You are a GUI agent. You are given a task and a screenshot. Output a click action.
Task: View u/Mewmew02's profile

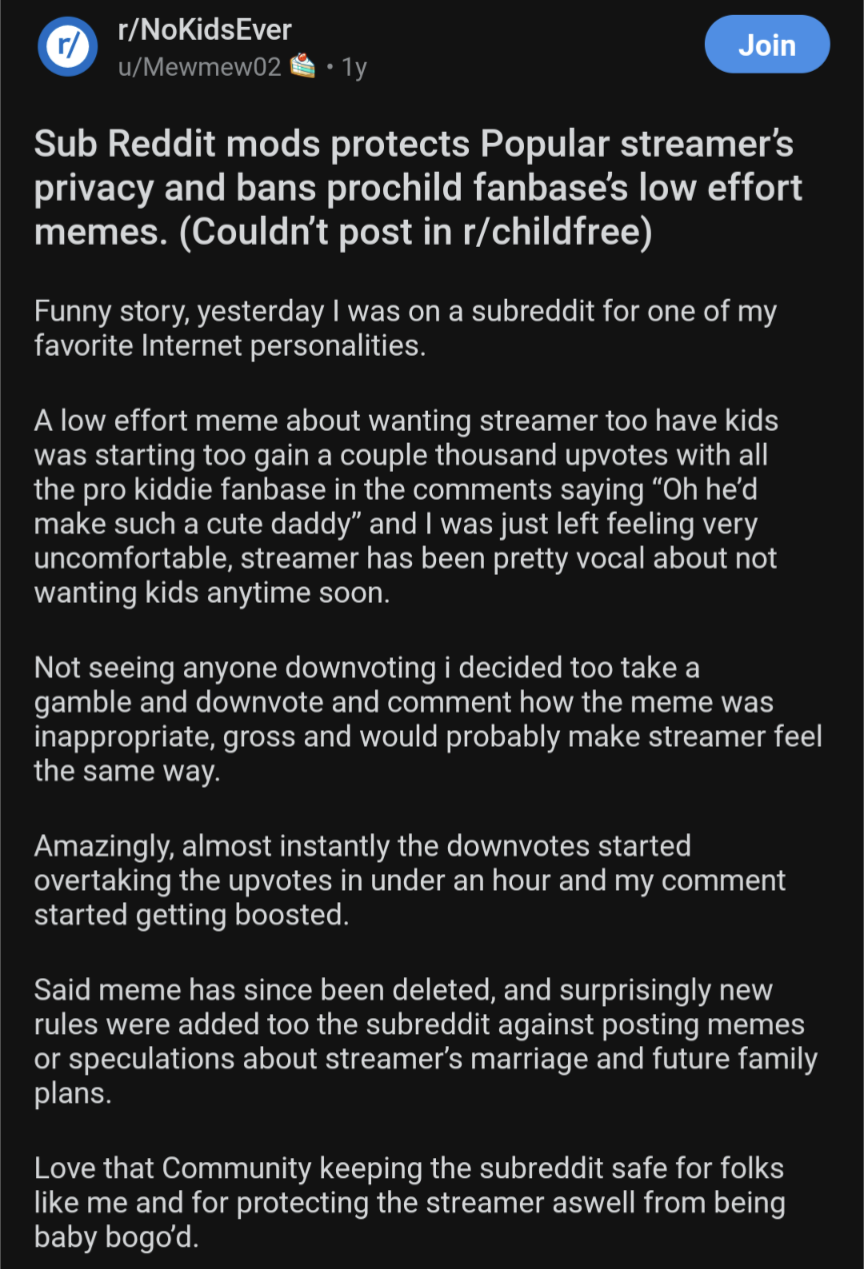[x=199, y=69]
